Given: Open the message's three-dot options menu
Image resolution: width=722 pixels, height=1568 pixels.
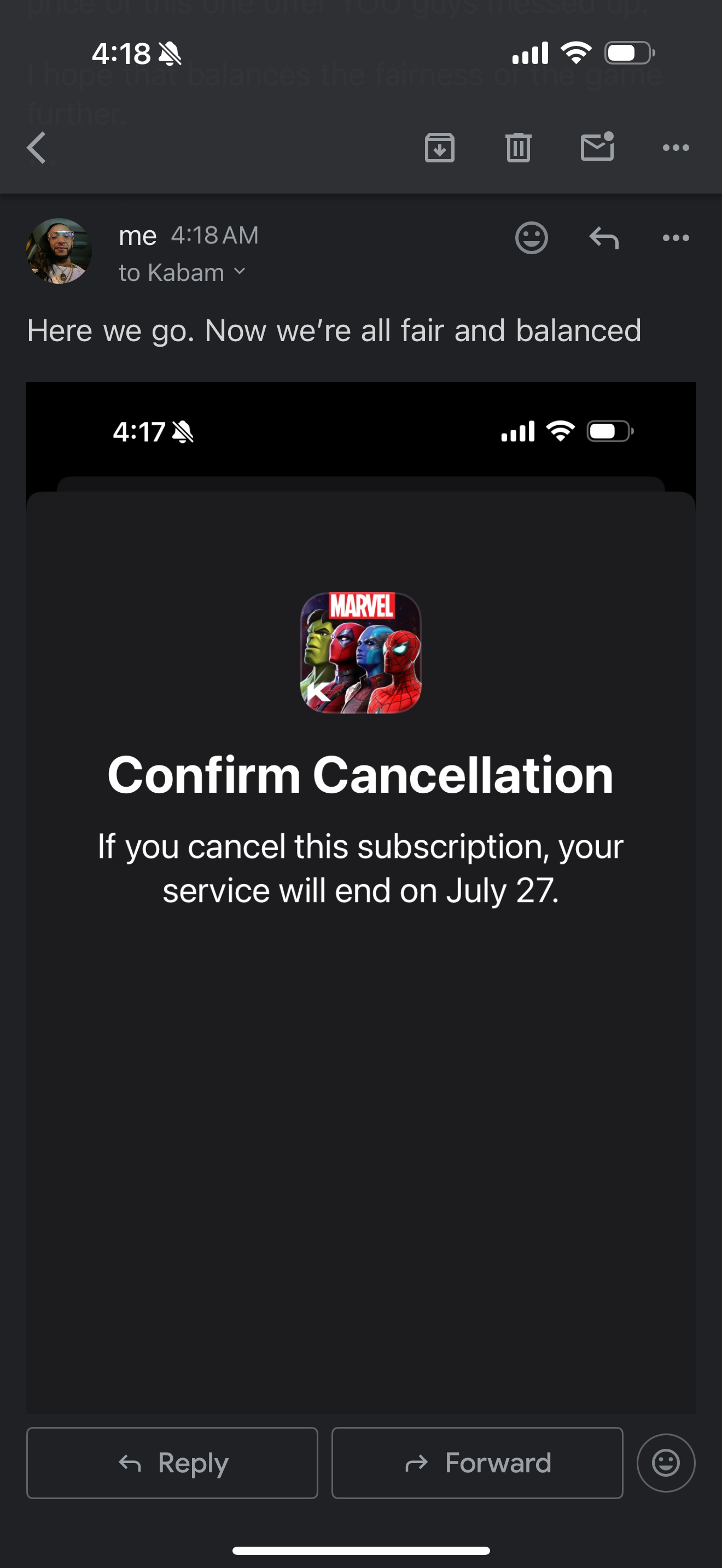Looking at the screenshot, I should [x=676, y=238].
